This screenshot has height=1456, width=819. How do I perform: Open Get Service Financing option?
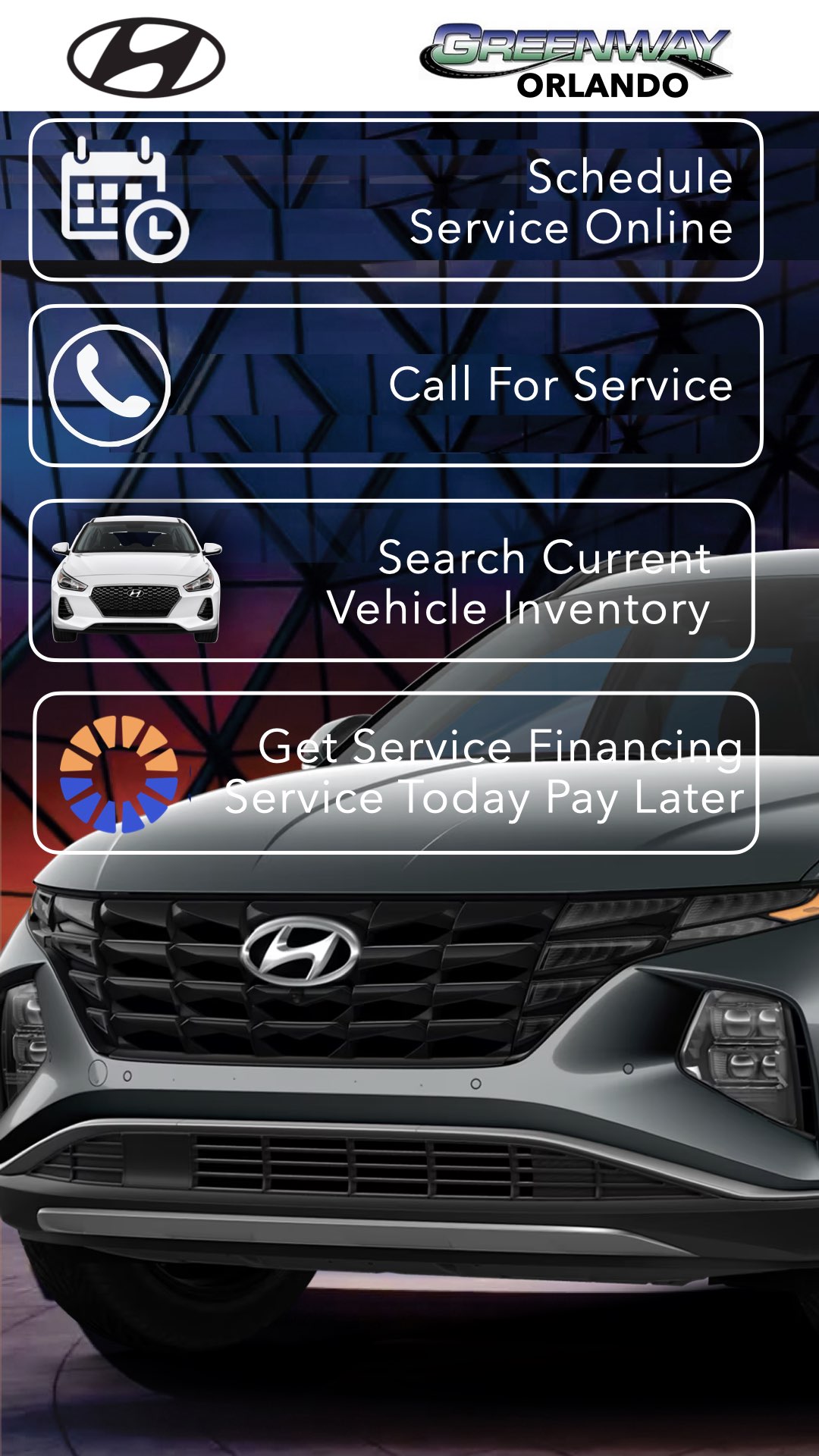[396, 773]
